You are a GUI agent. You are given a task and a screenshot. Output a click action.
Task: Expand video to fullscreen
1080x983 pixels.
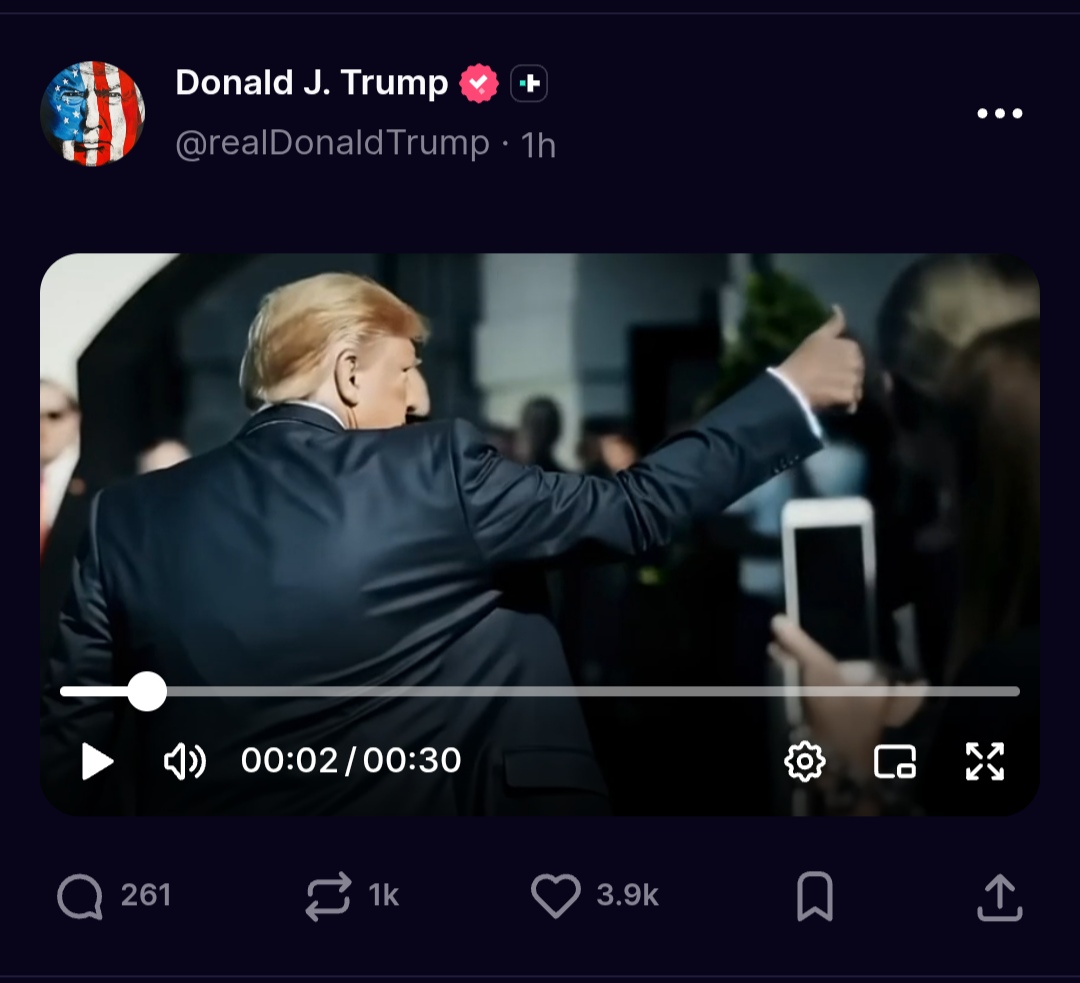(985, 761)
